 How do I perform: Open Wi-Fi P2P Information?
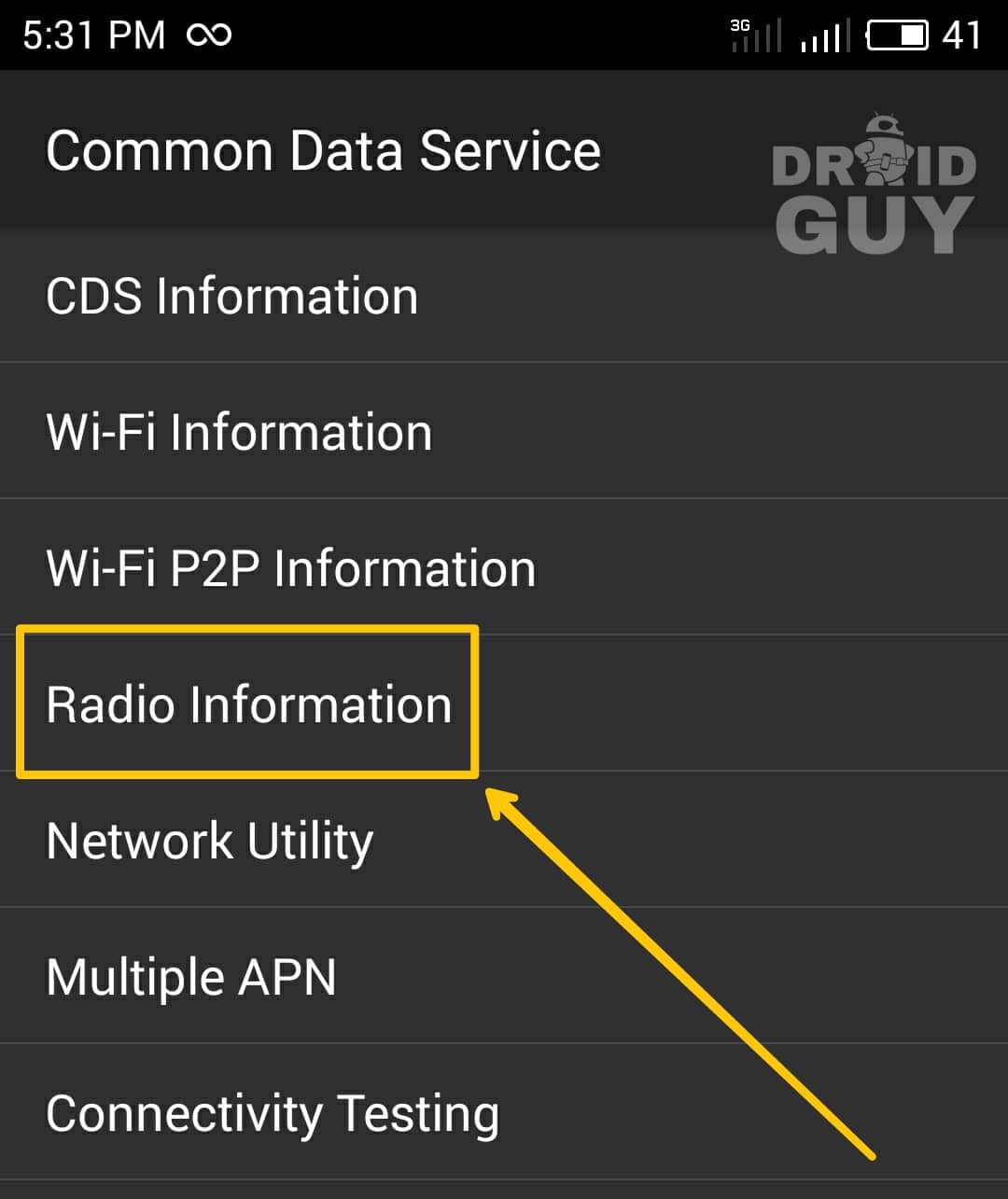289,566
